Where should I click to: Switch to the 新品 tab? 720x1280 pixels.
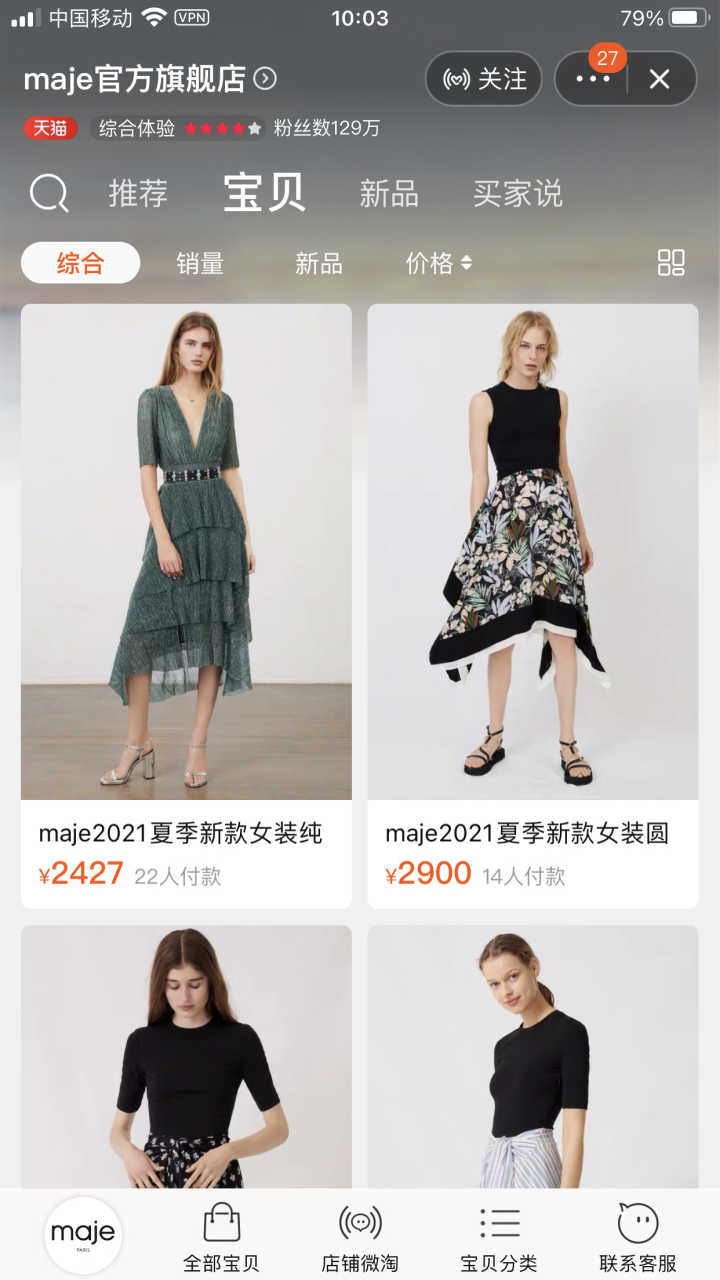[389, 193]
